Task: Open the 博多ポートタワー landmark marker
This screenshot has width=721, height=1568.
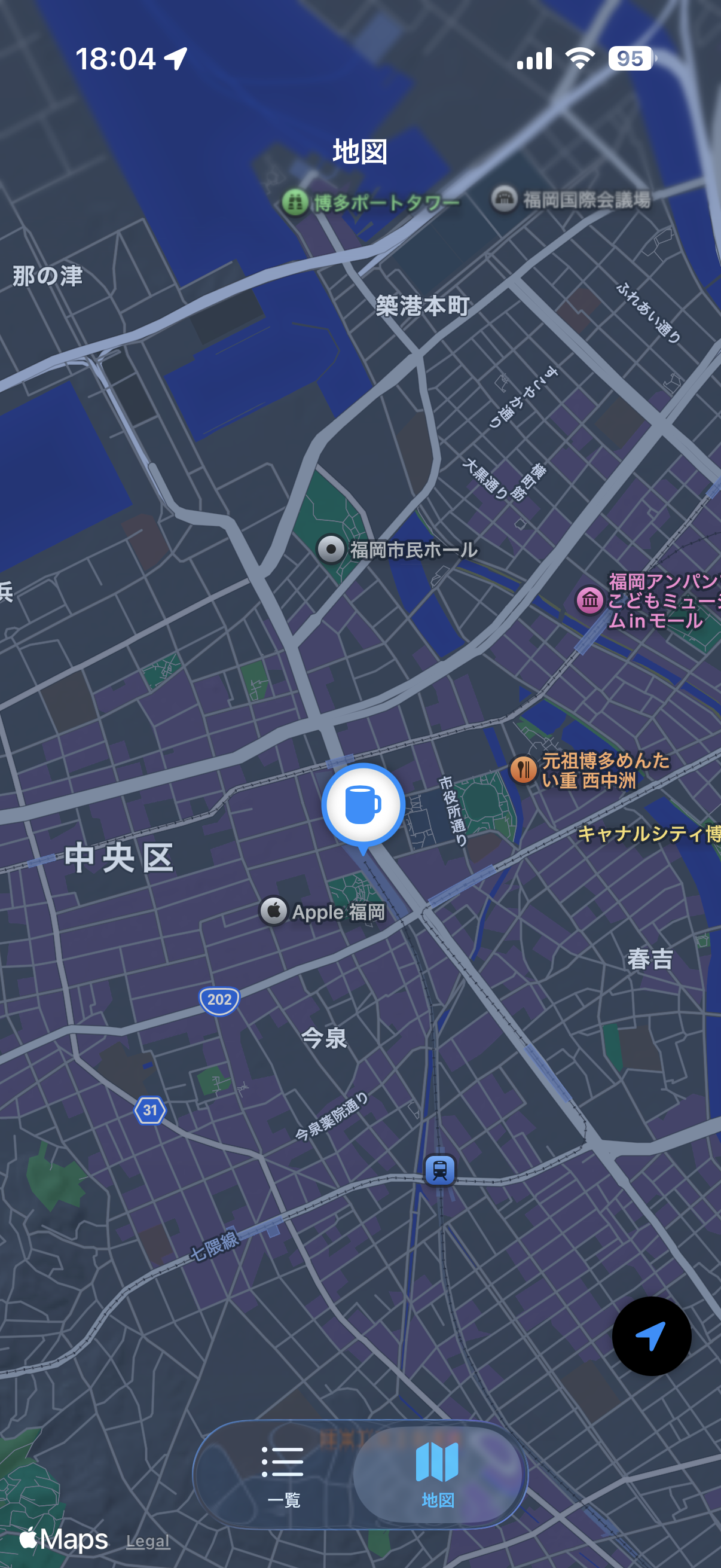Action: click(x=297, y=202)
